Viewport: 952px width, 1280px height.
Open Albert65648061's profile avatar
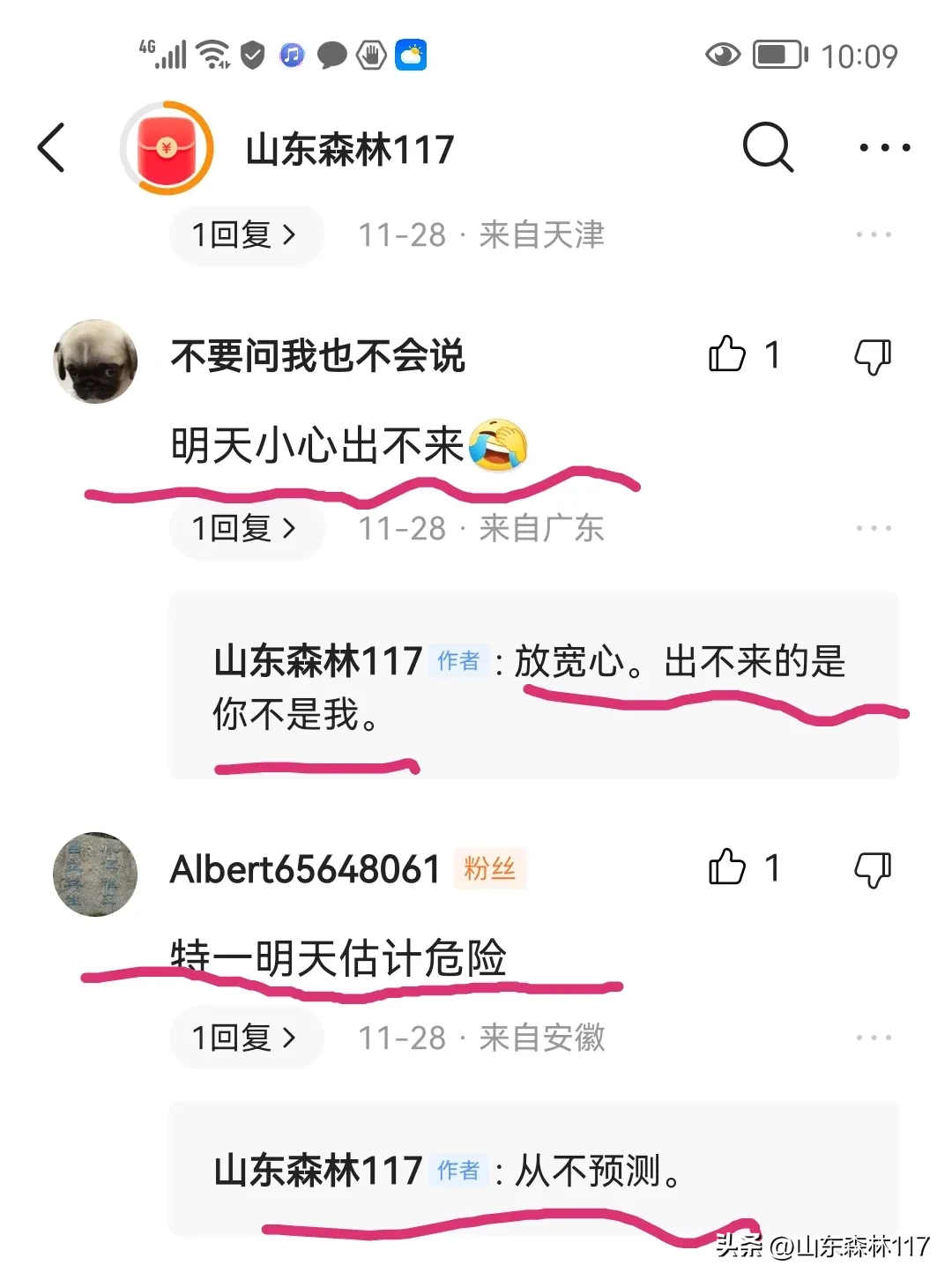point(95,874)
